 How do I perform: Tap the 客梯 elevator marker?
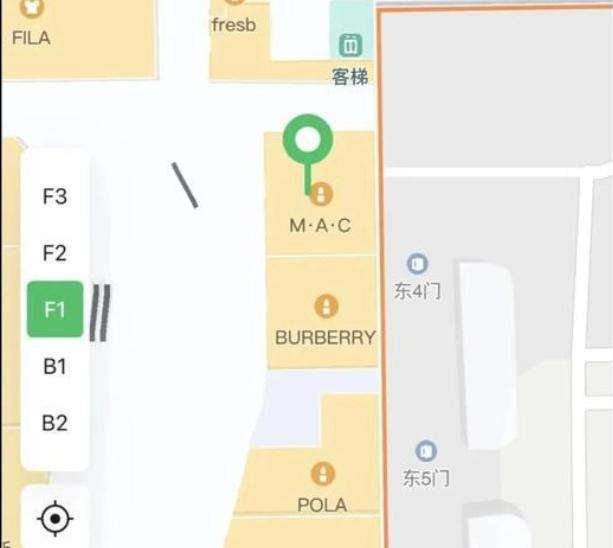tap(350, 45)
